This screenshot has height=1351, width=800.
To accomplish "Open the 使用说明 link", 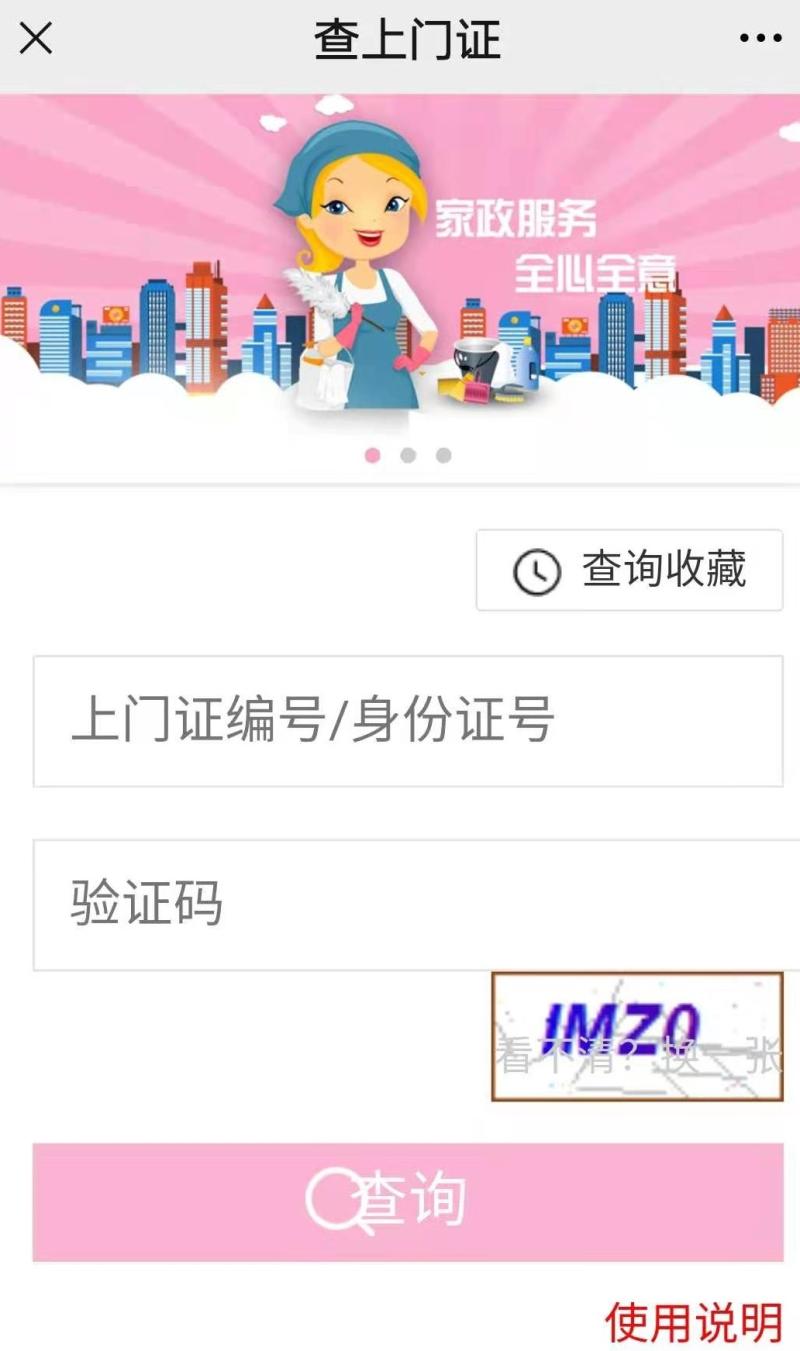I will 693,1322.
